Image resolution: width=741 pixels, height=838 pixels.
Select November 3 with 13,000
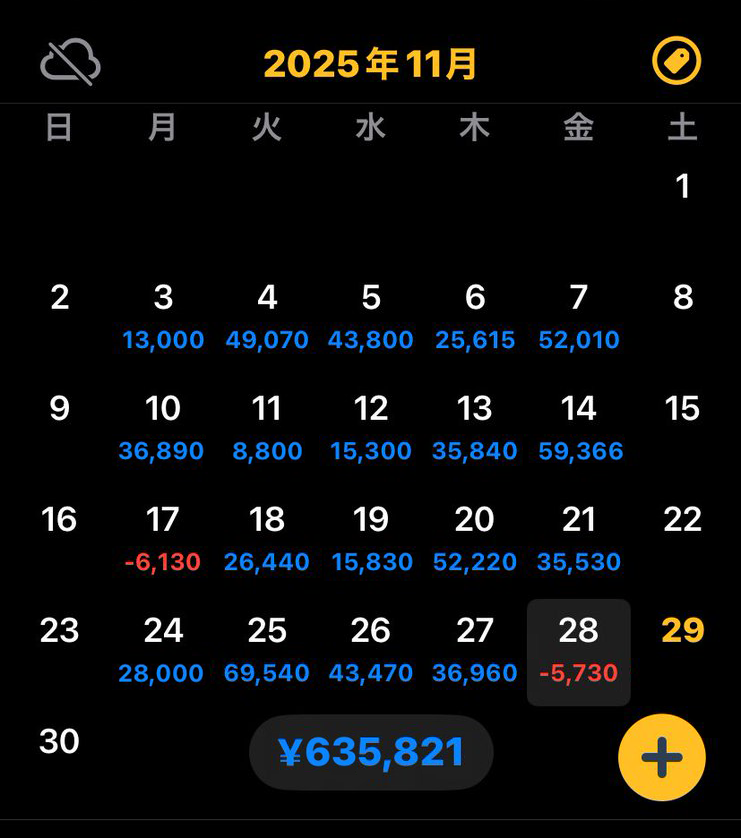pos(163,315)
